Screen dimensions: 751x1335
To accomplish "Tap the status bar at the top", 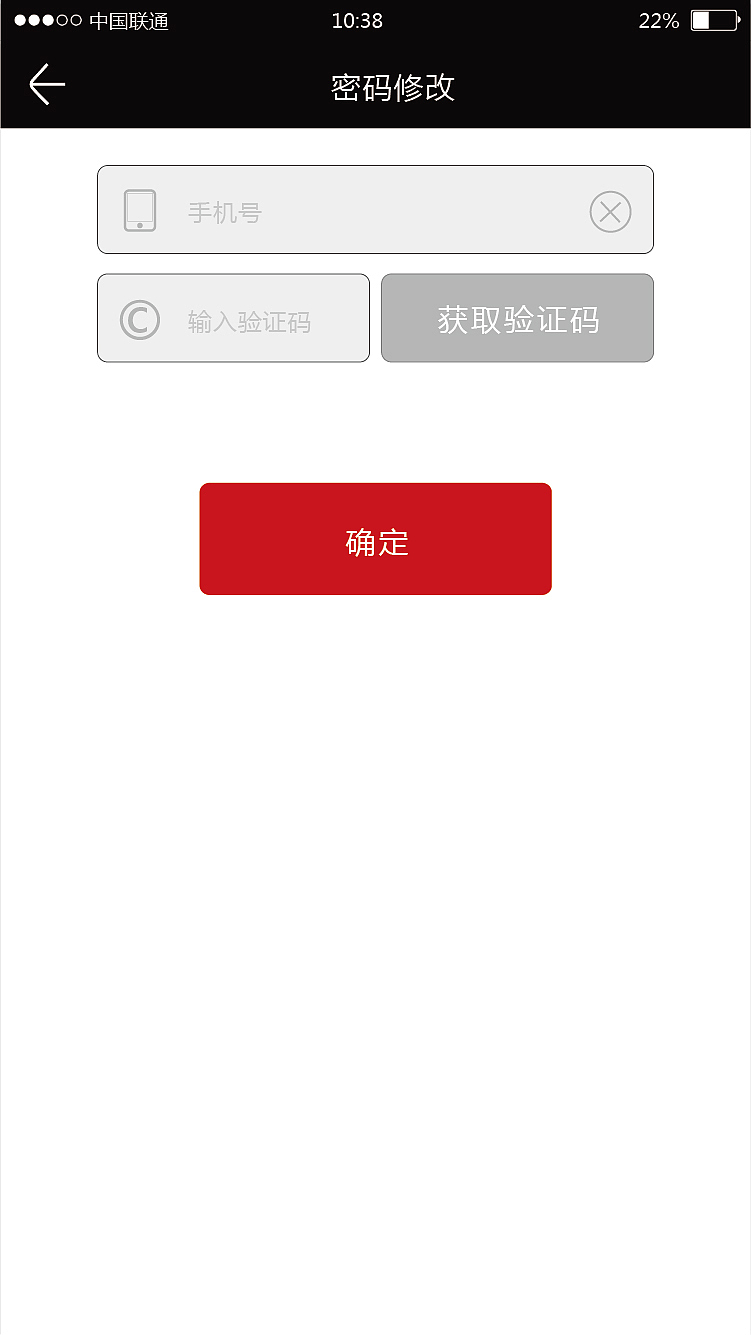I will tap(375, 18).
